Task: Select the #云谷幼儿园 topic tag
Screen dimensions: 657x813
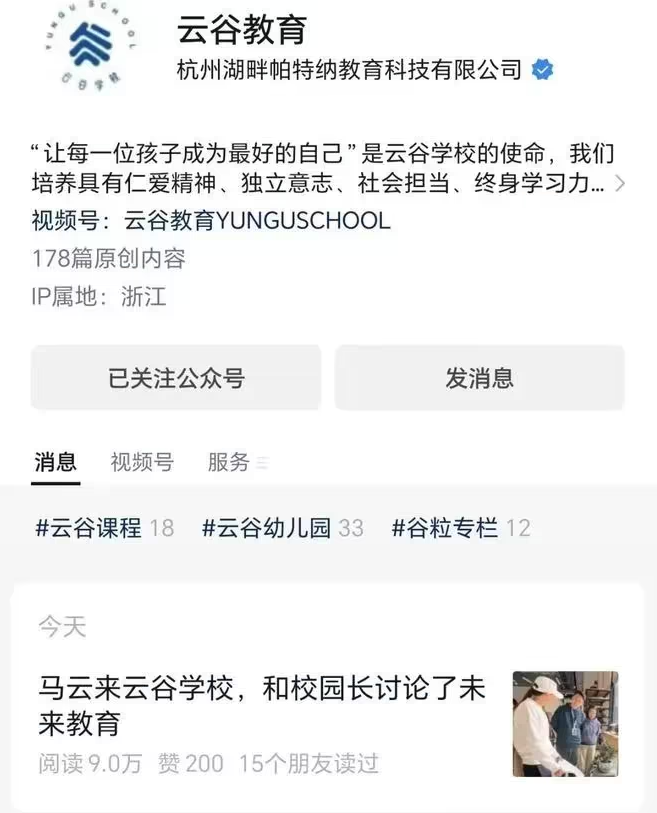Action: click(282, 528)
